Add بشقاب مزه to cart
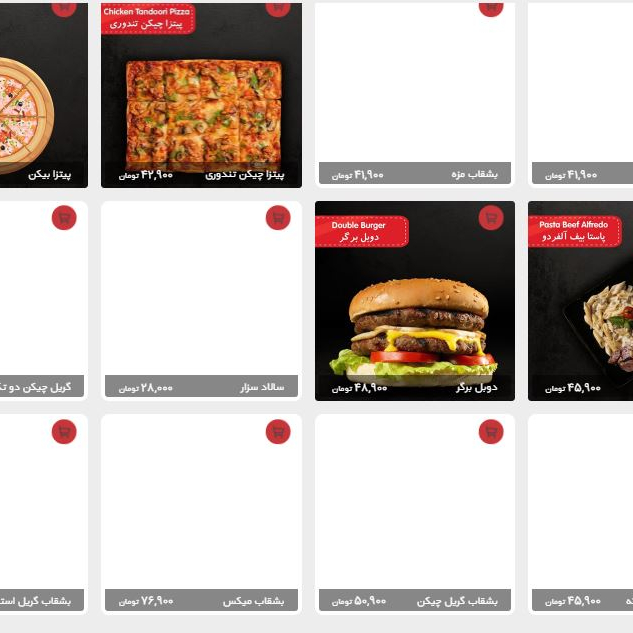The height and width of the screenshot is (633, 633). 491,6
